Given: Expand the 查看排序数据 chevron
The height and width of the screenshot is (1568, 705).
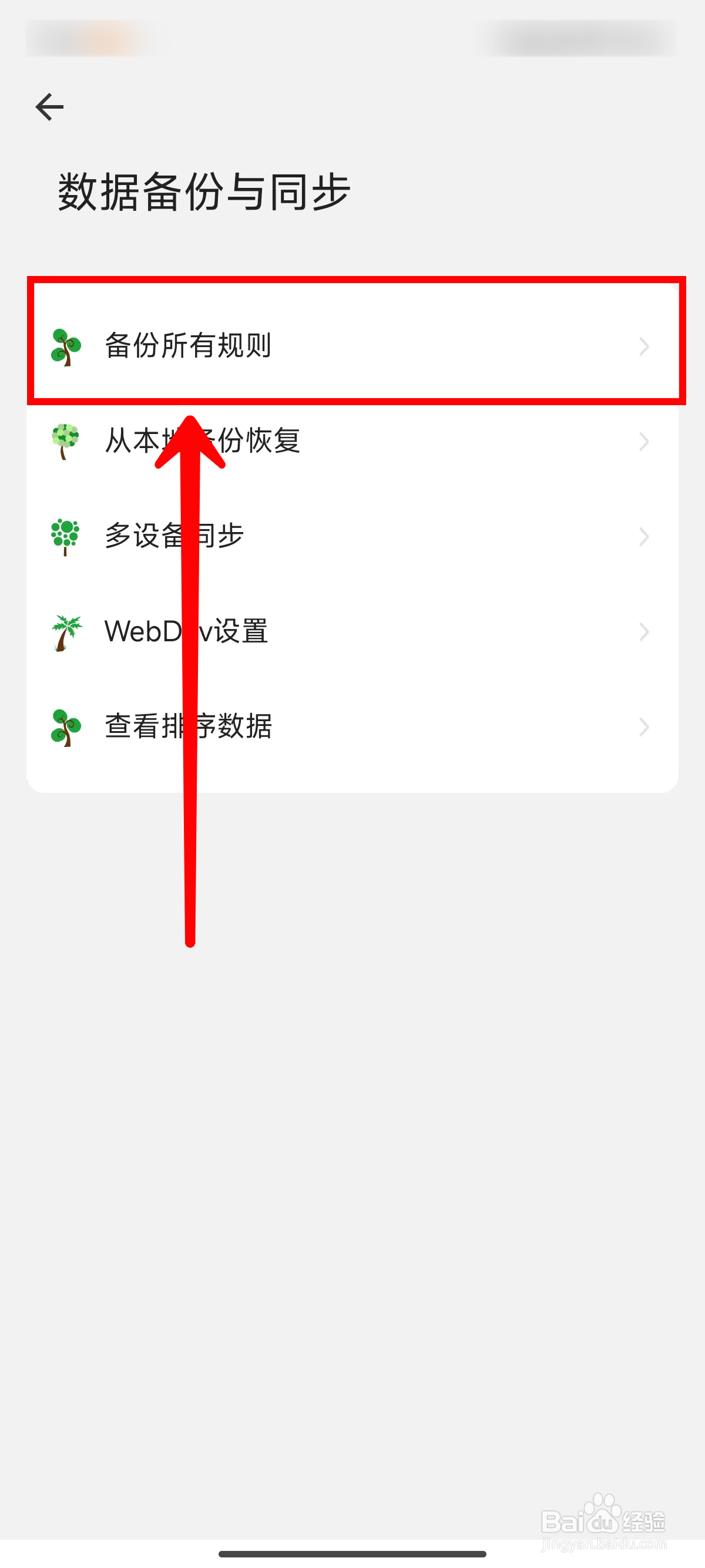Looking at the screenshot, I should coord(644,727).
